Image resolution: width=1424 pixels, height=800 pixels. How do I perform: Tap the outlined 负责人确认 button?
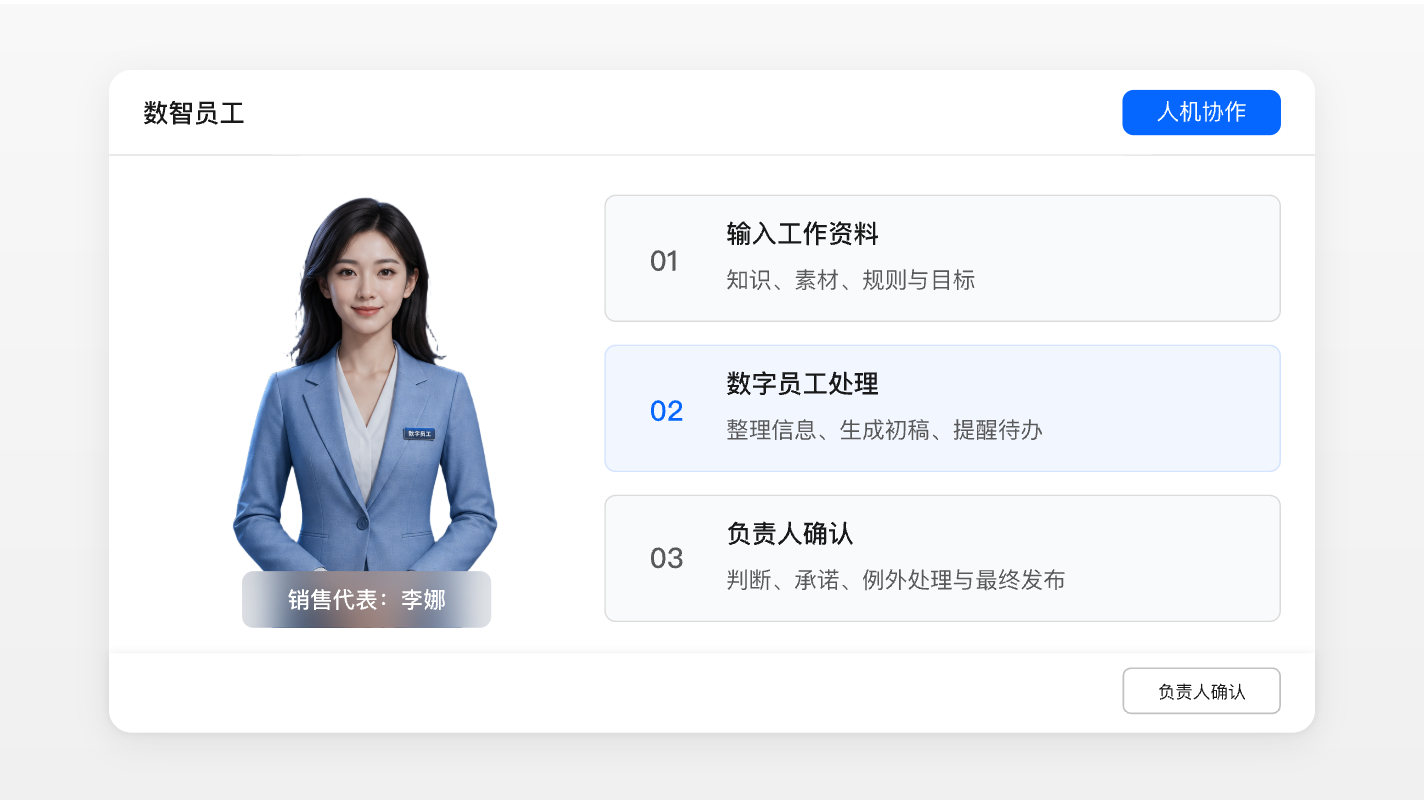[1201, 691]
